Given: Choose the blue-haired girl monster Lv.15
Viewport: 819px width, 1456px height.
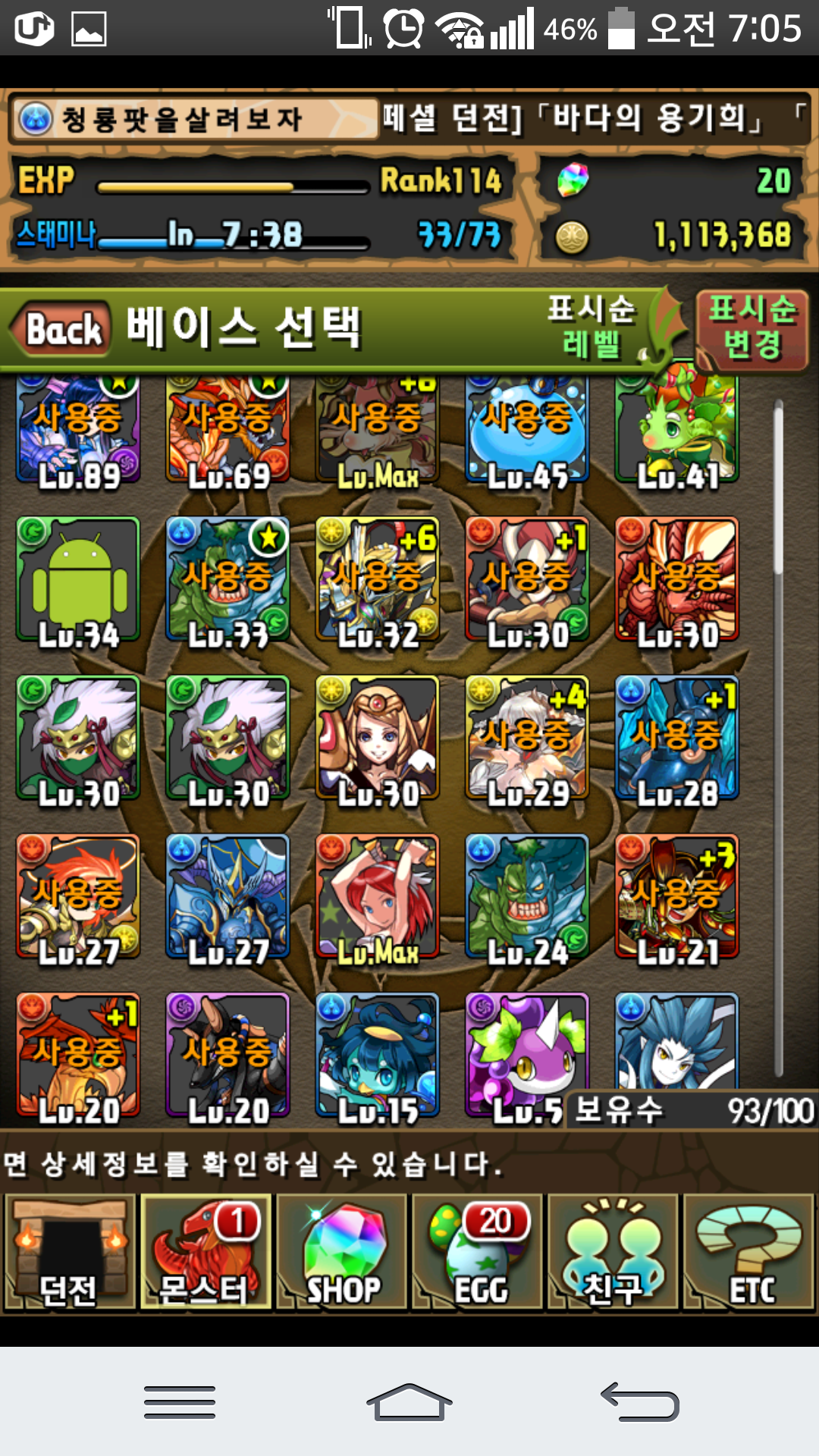Looking at the screenshot, I should click(x=378, y=1055).
